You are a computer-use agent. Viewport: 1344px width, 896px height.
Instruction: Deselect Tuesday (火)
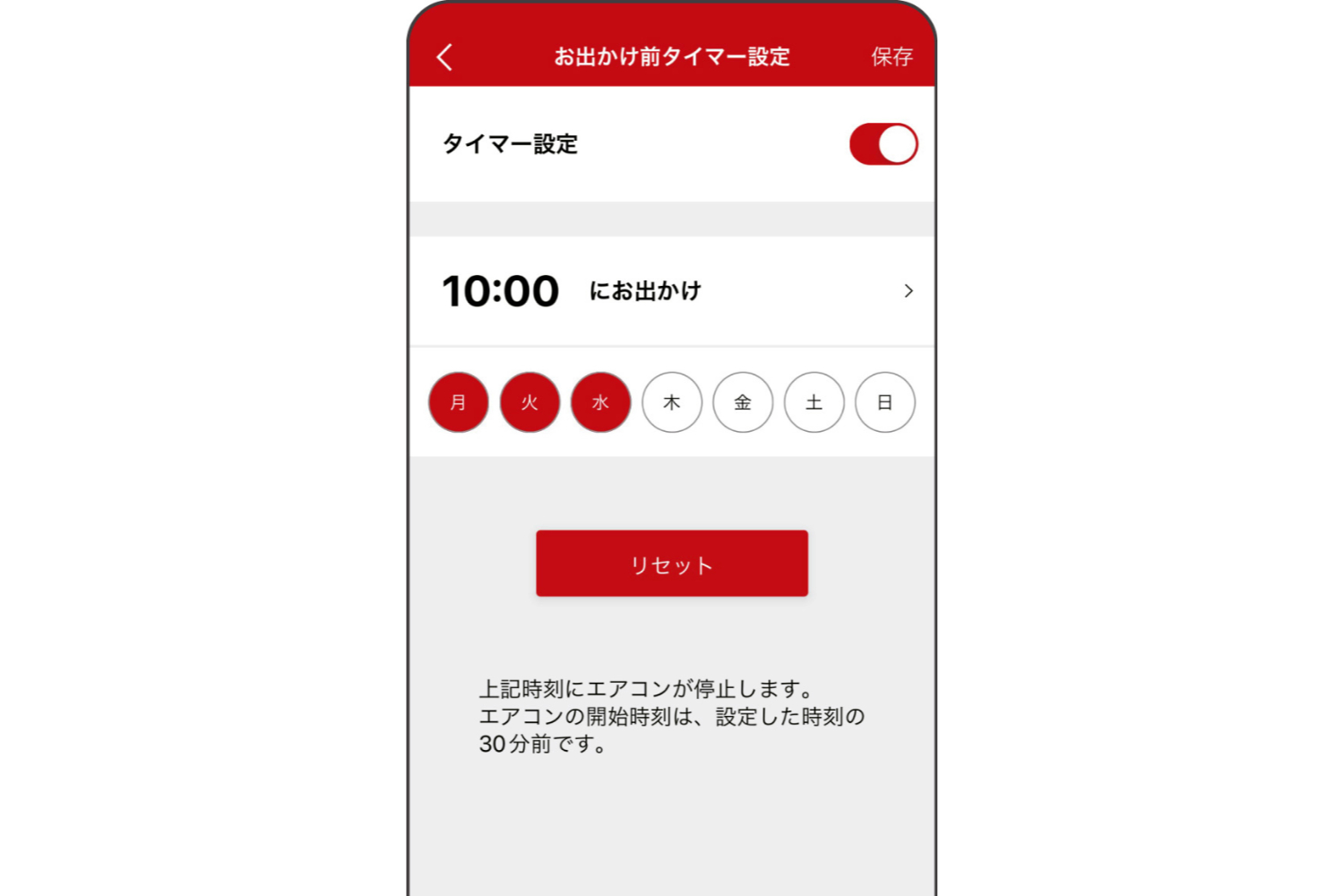(x=530, y=402)
